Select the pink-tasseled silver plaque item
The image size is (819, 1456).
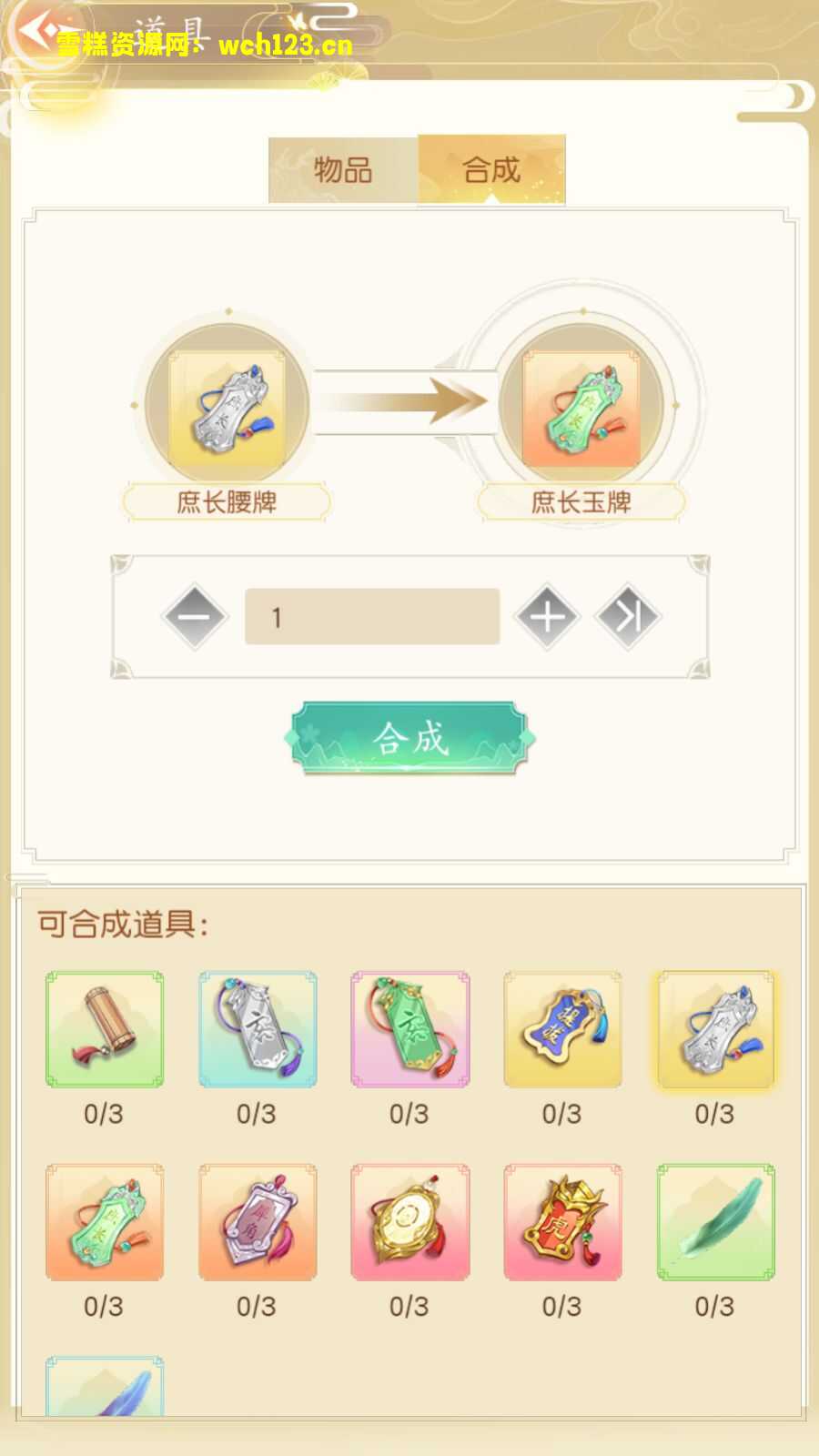257,1223
